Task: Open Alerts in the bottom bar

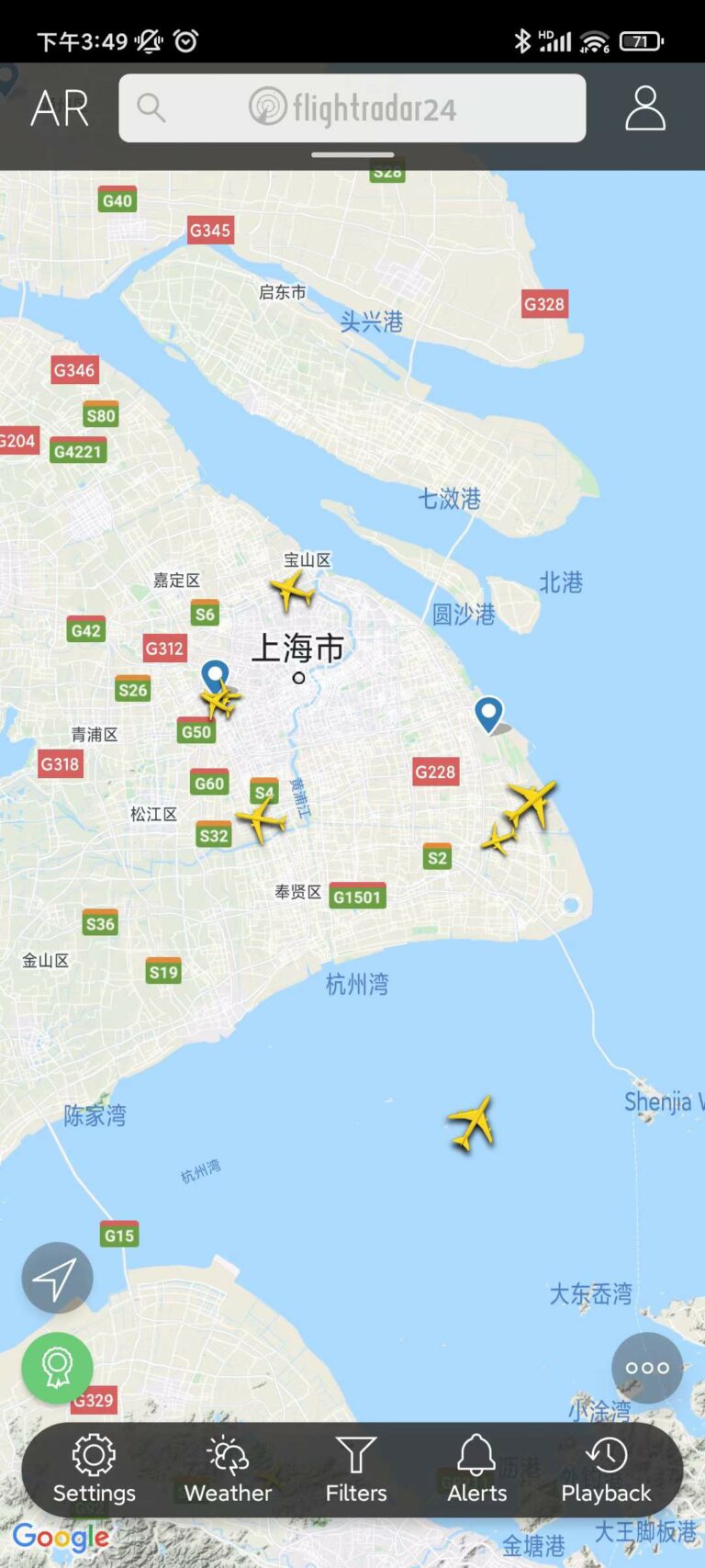Action: (477, 1470)
